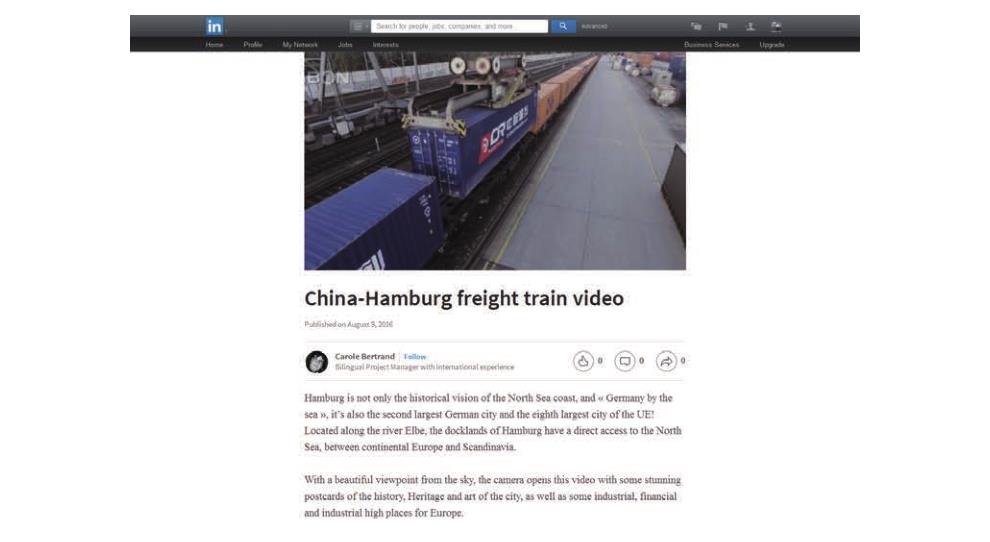
Task: Share the freight train article
Action: (x=667, y=361)
